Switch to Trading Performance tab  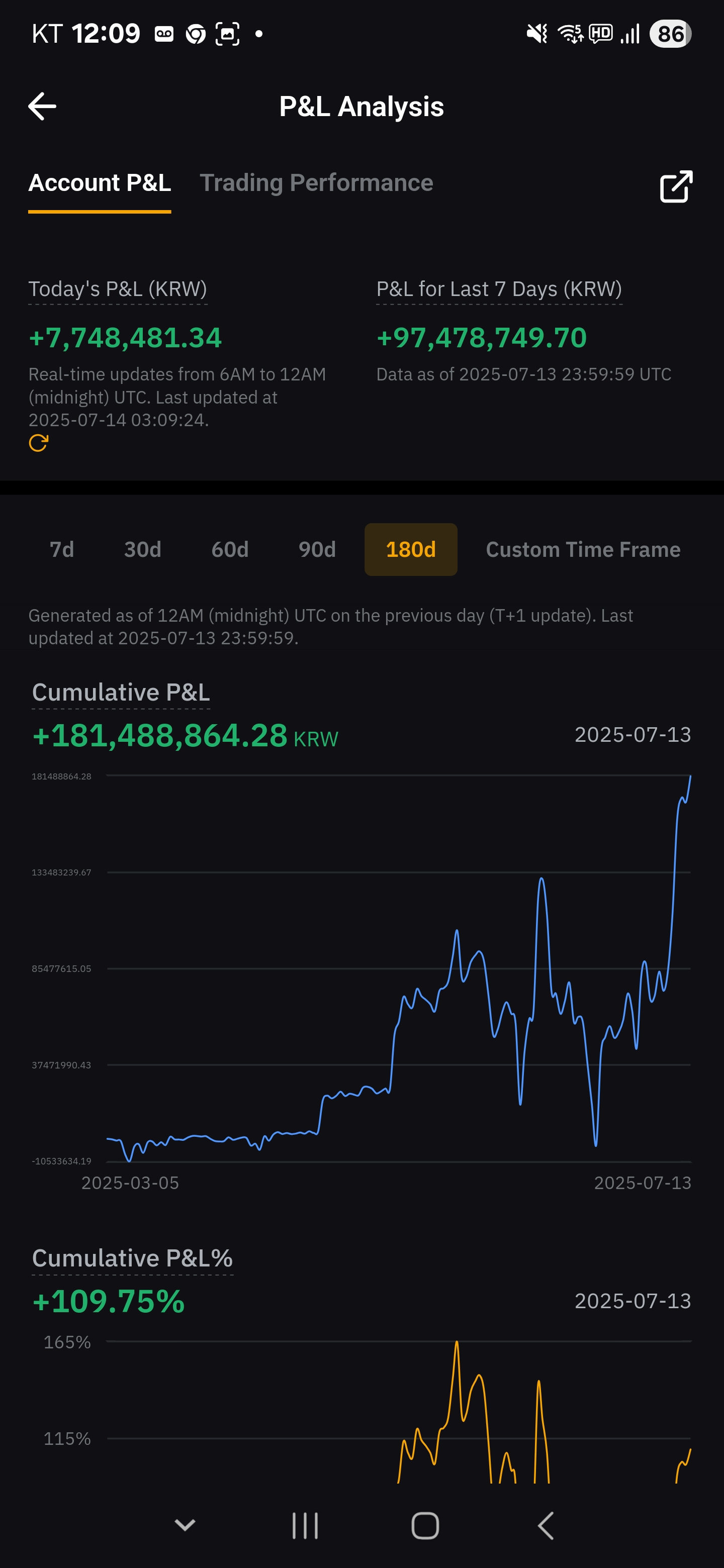316,183
